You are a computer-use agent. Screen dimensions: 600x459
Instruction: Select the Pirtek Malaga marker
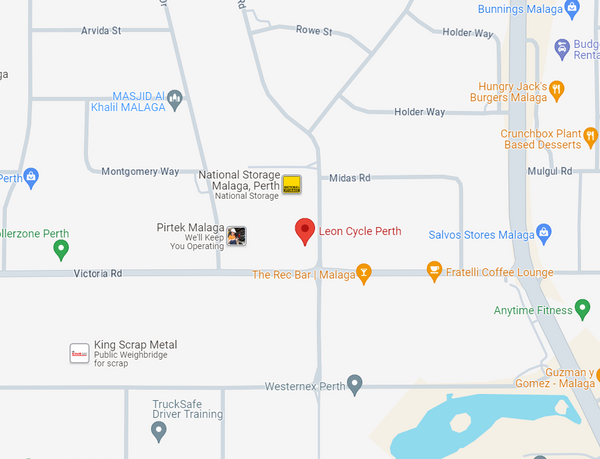[237, 235]
